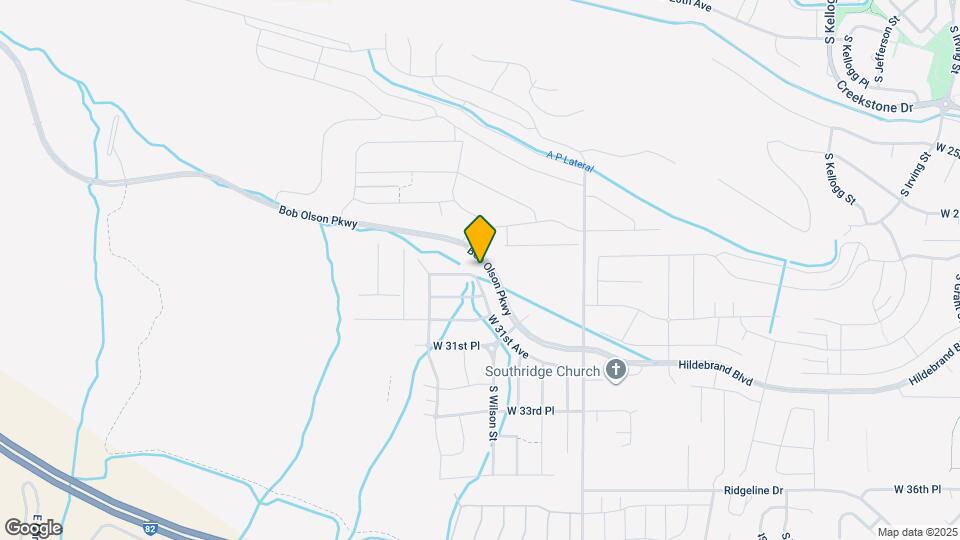
Task: Tap the orange location marker pin
Action: (480, 238)
